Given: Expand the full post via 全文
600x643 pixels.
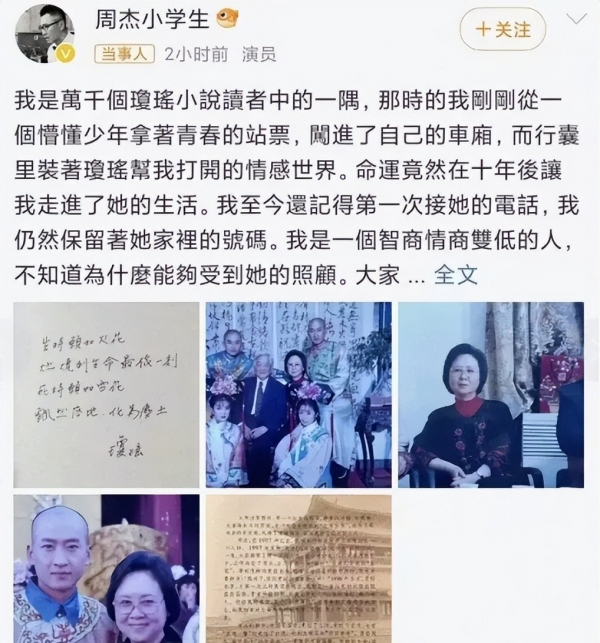Looking at the screenshot, I should coord(457,272).
